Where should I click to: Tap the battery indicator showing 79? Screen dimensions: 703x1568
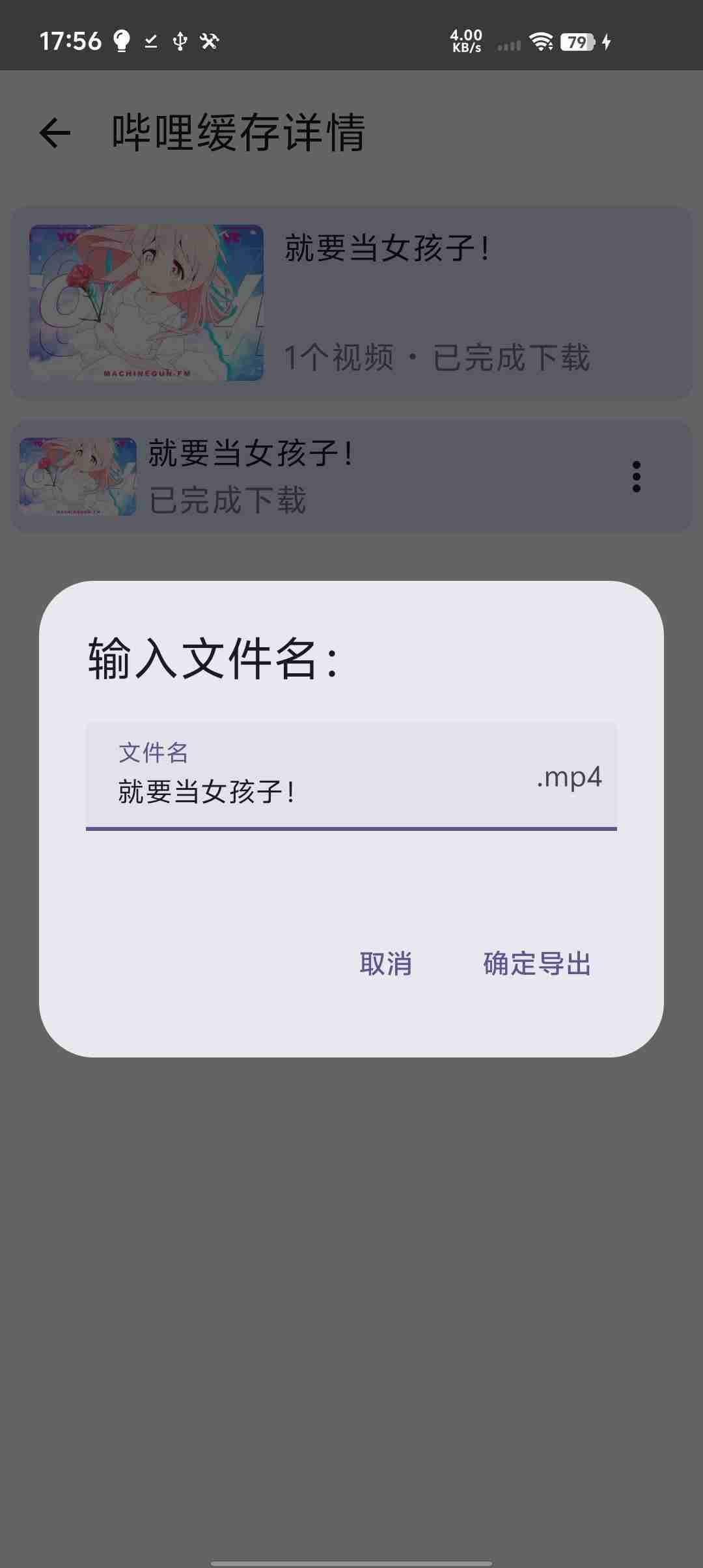(x=578, y=42)
